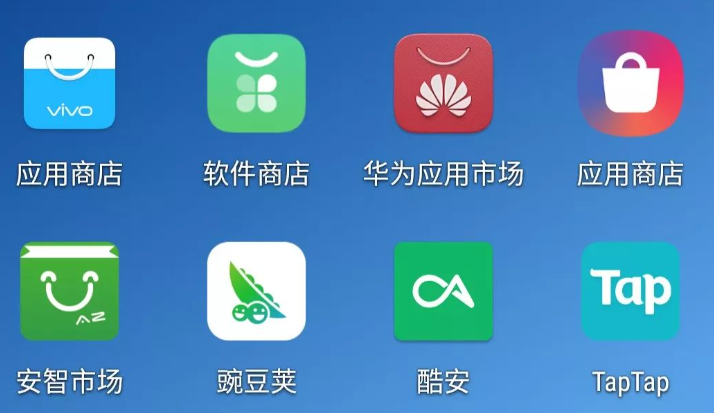
Task: Launch the 安智市场 app
Action: [70, 291]
